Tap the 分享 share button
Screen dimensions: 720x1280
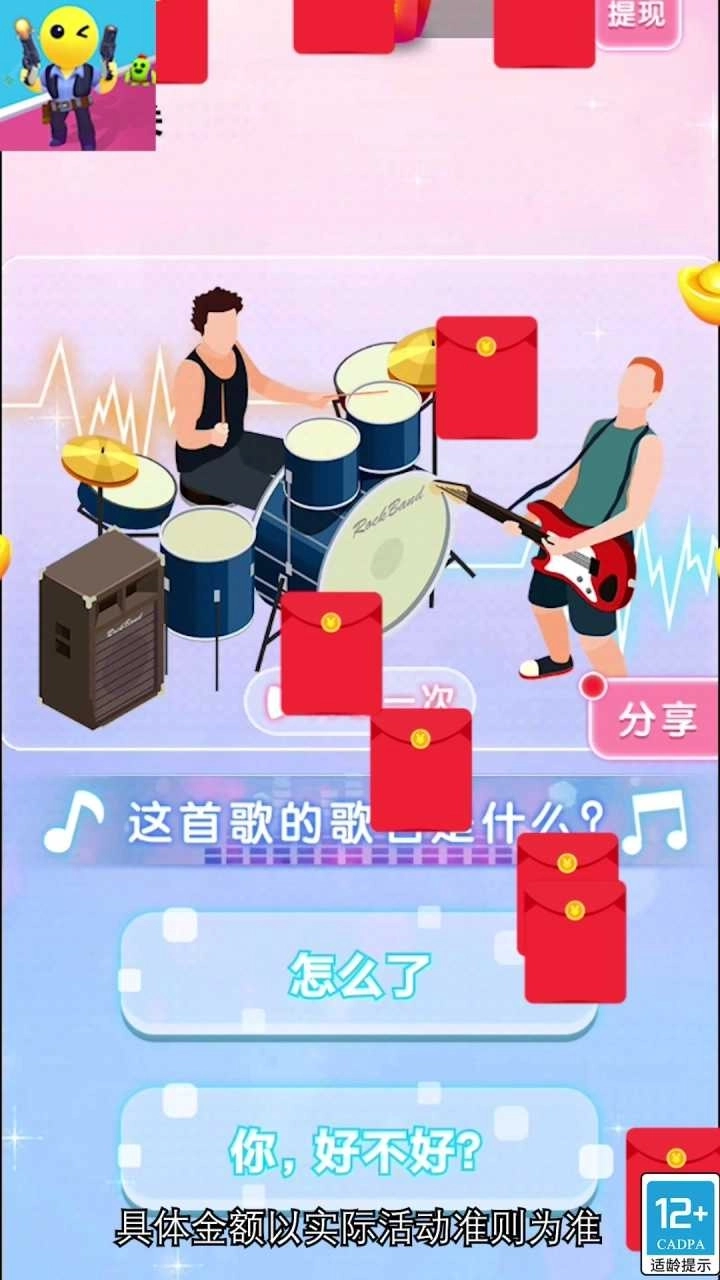(657, 720)
